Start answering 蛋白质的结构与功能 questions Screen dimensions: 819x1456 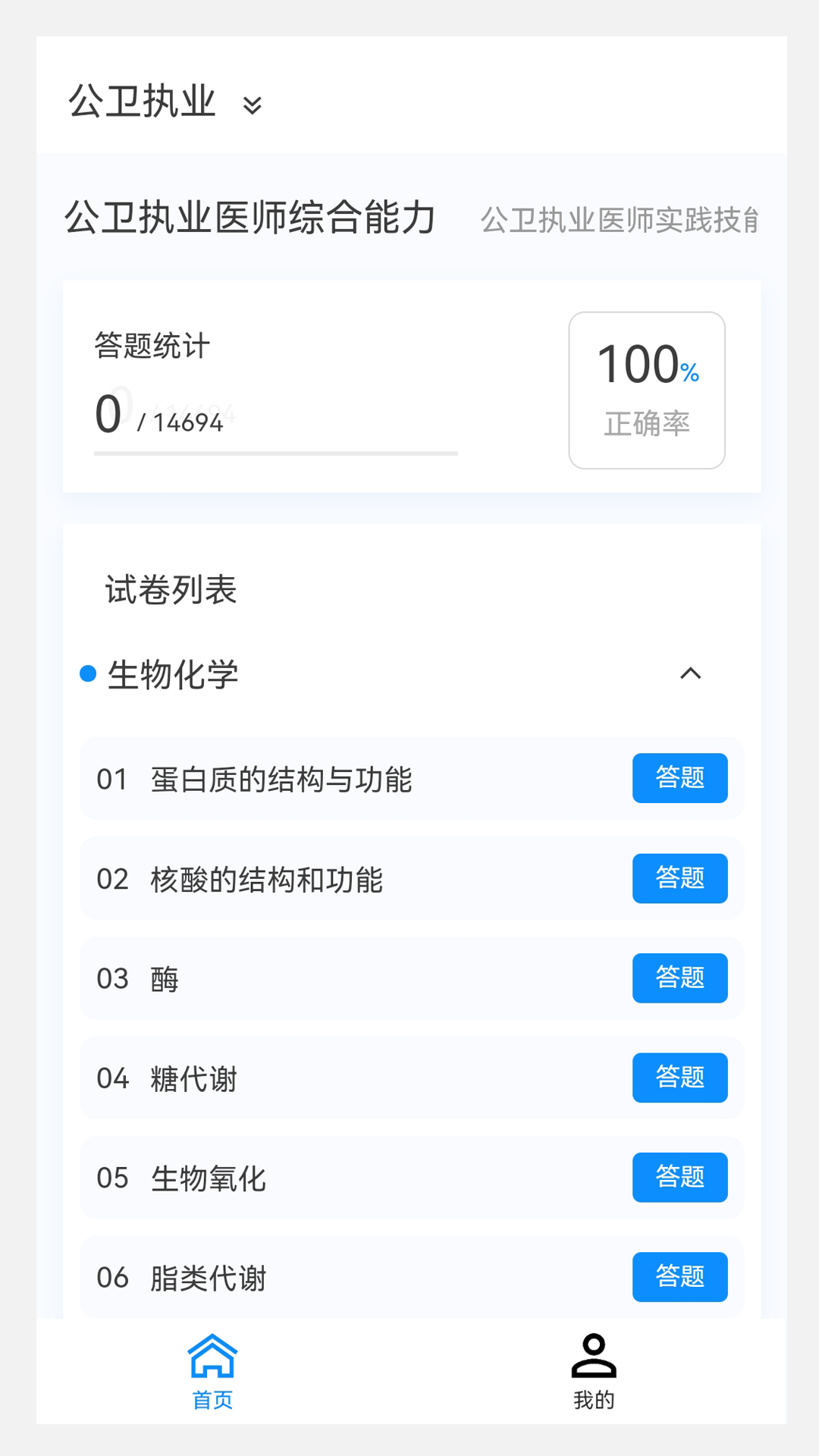pyautogui.click(x=679, y=778)
